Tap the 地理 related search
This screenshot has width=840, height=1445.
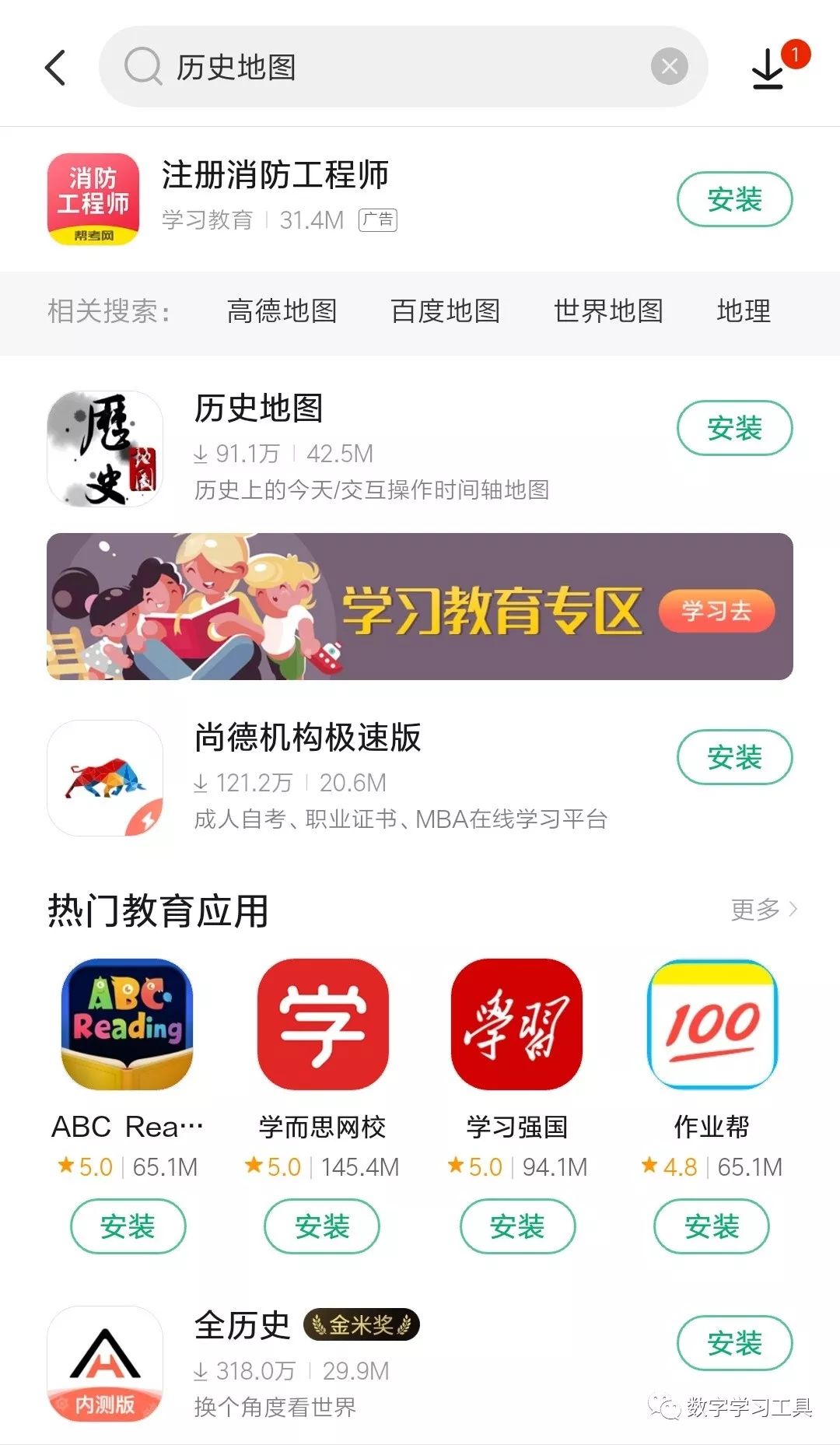coord(743,312)
